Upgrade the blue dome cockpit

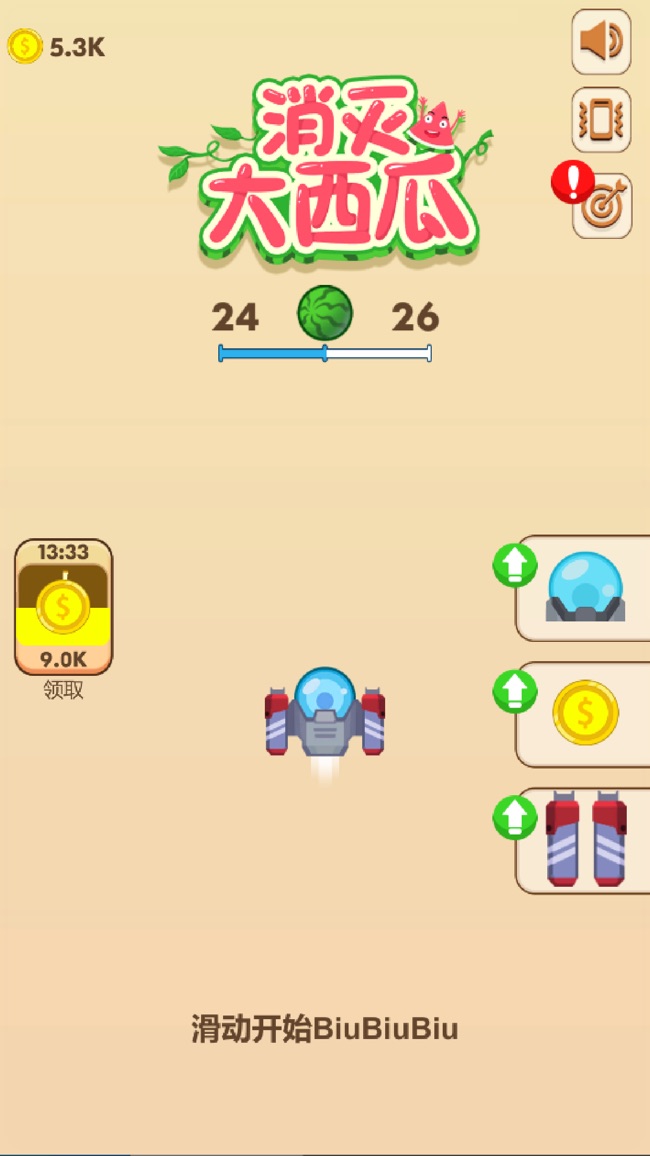(x=582, y=588)
